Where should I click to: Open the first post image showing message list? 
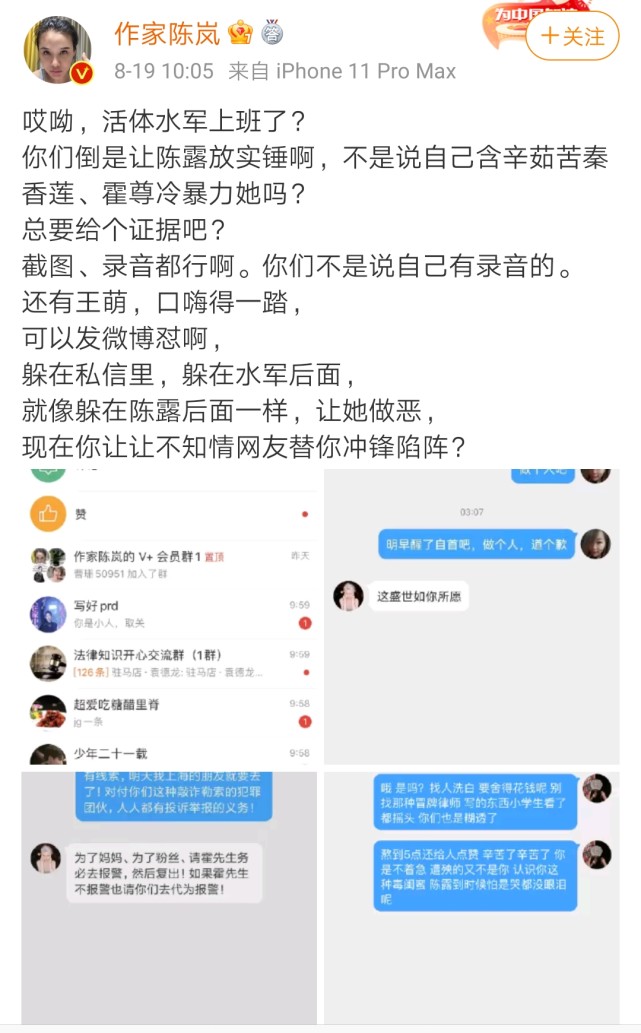tap(170, 615)
